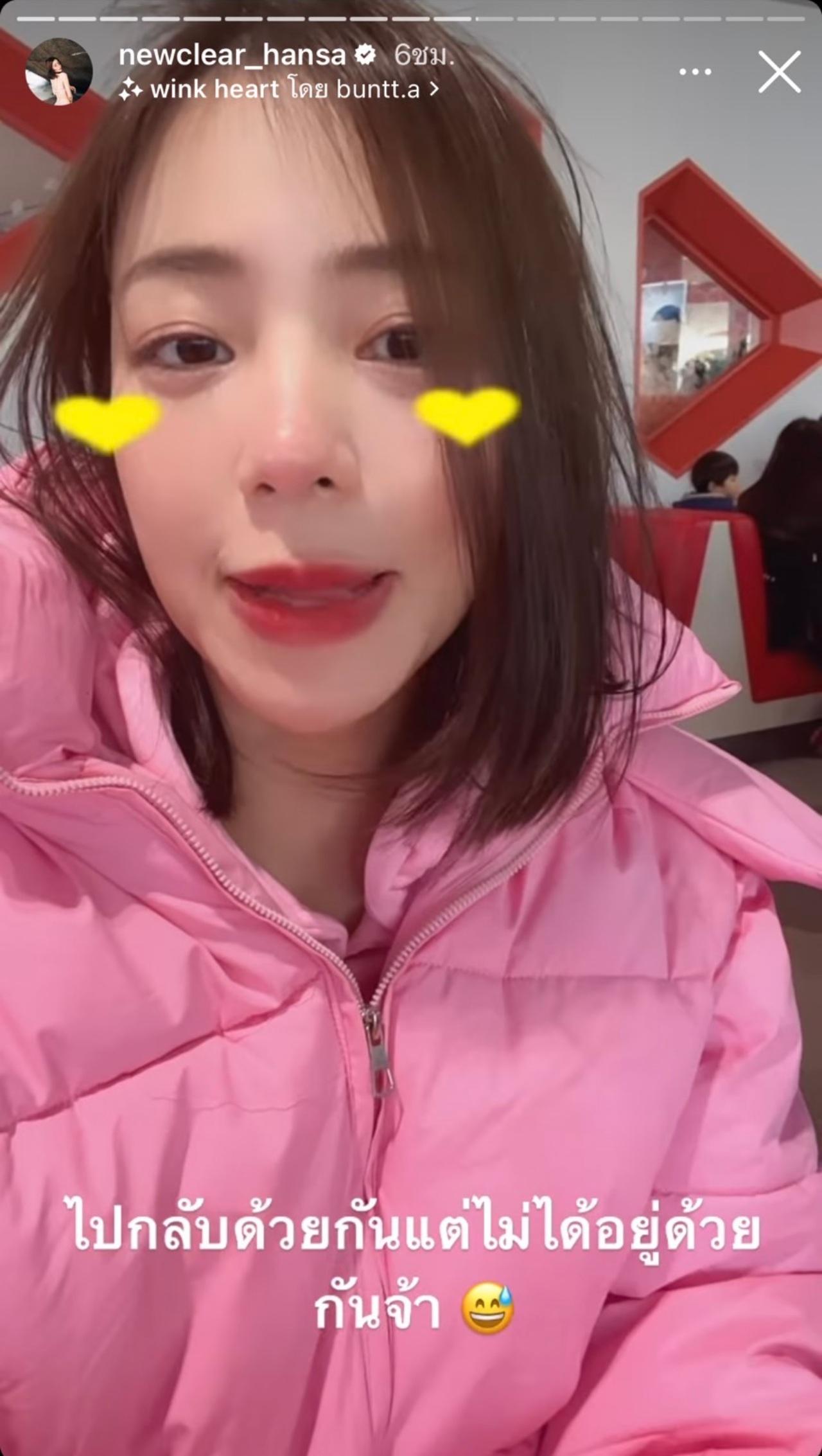
Task: Open the wink heart effect by buntt.a
Action: (280, 89)
